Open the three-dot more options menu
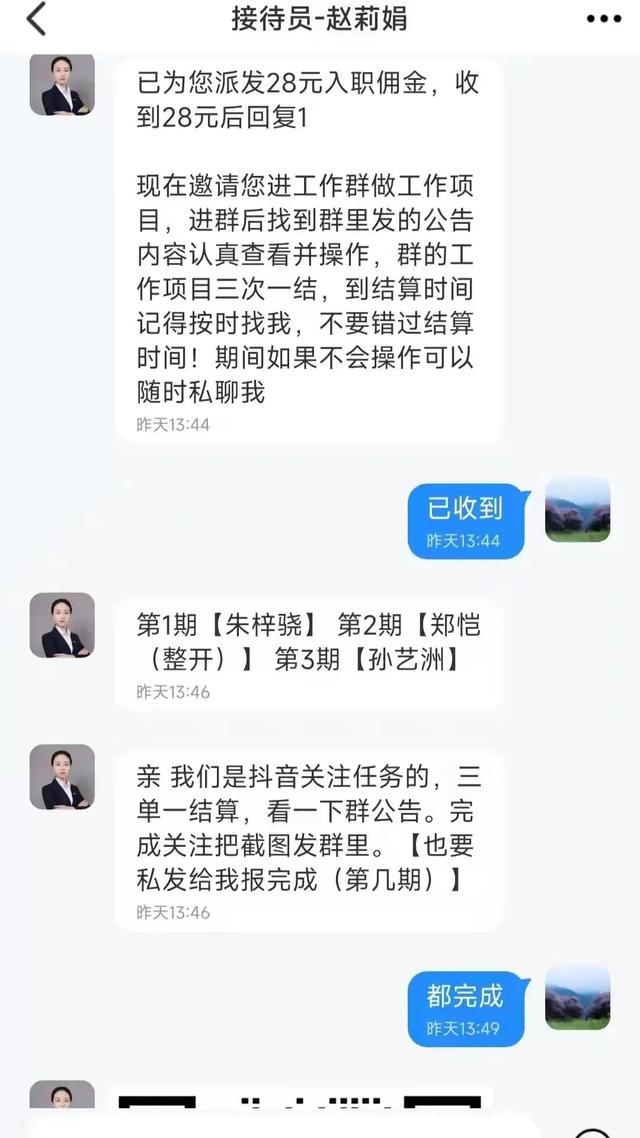 (603, 19)
